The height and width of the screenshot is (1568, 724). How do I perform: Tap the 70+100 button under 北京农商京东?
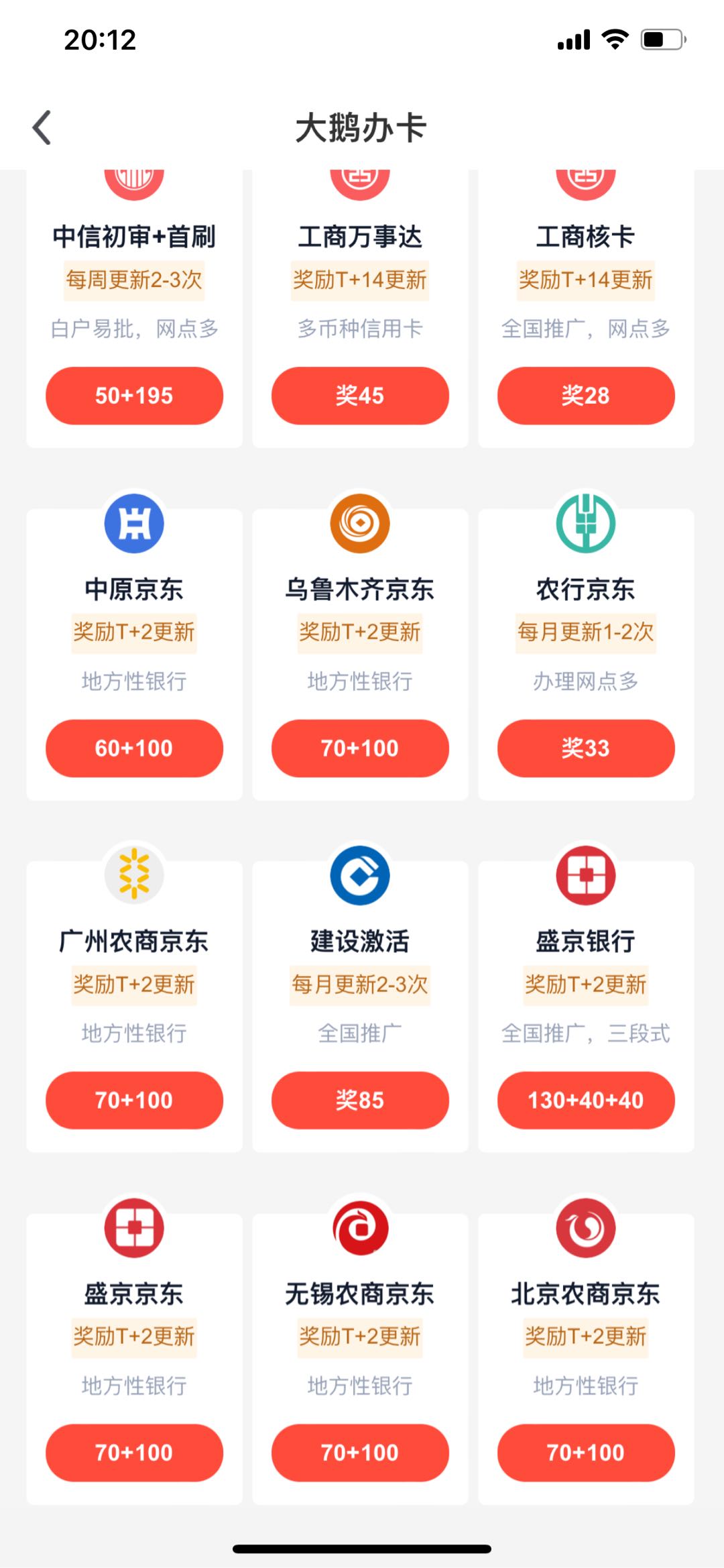pos(586,1453)
